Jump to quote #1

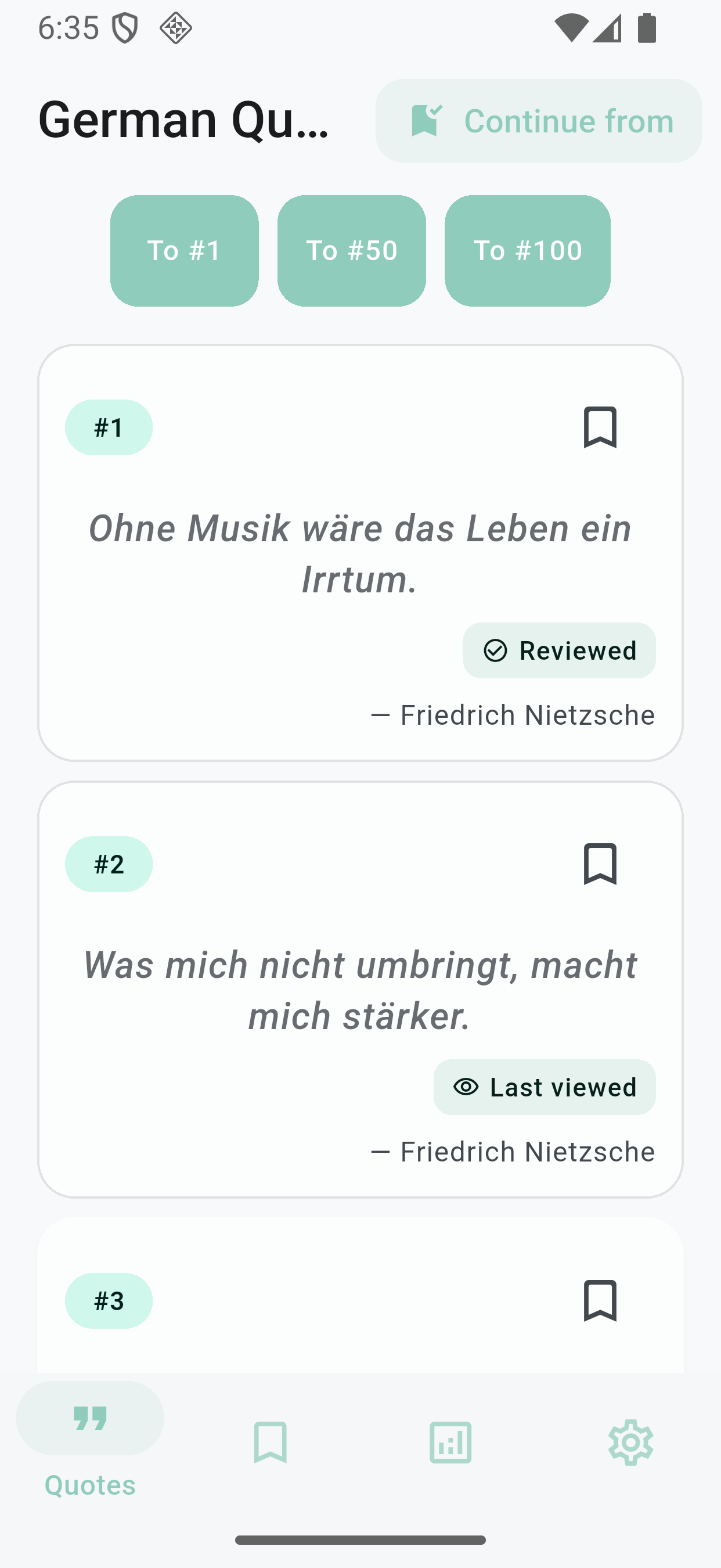click(x=185, y=250)
